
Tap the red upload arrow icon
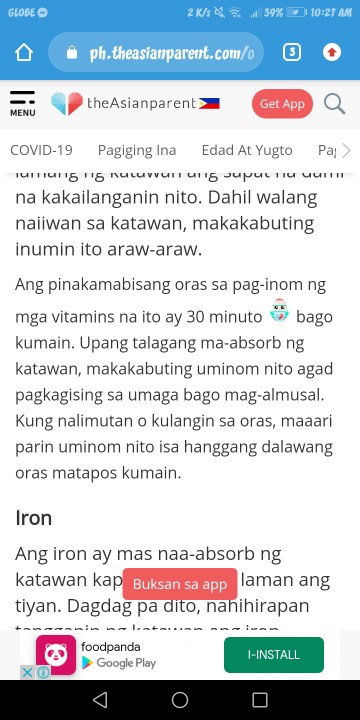coord(332,53)
